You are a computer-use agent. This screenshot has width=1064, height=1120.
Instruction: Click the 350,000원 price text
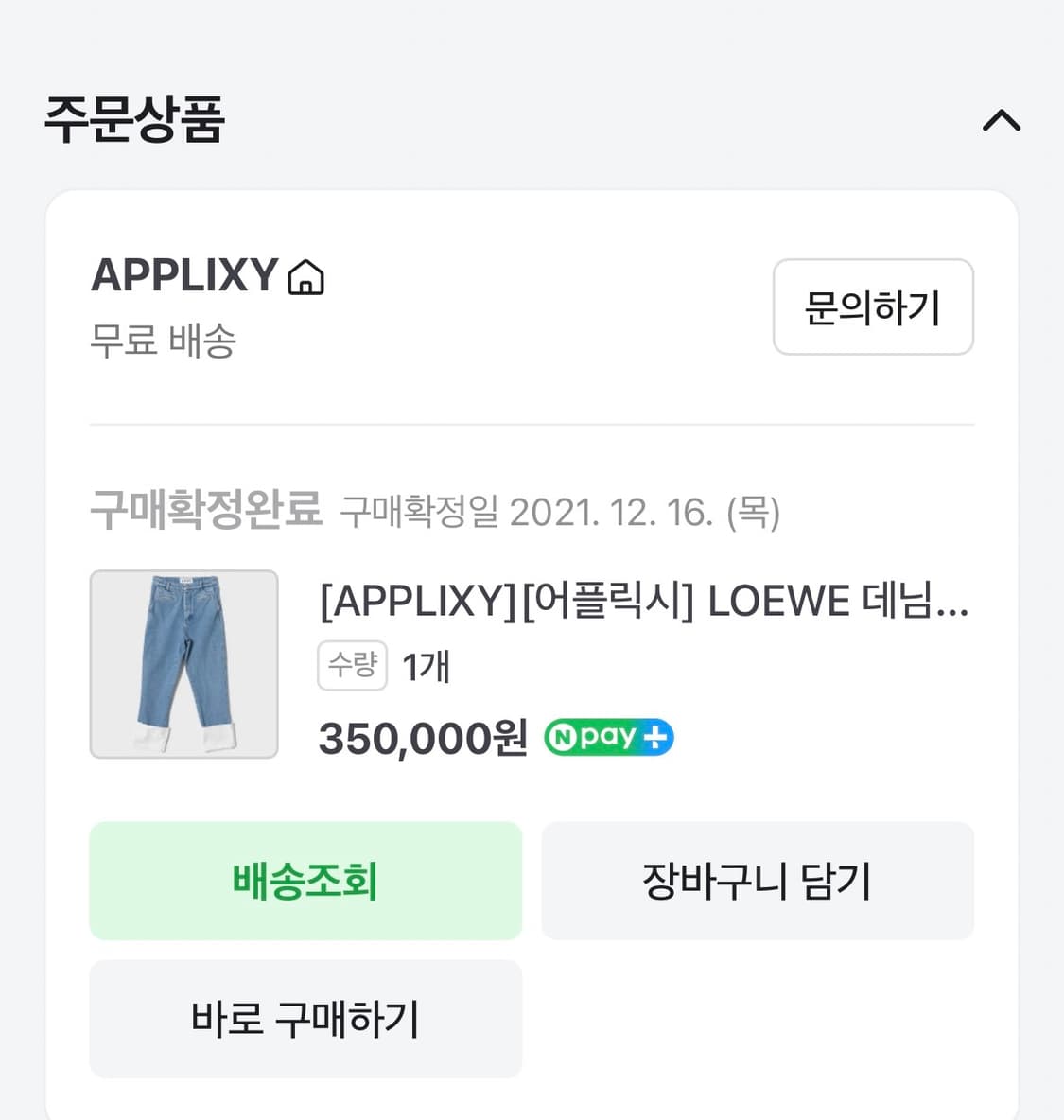(x=422, y=737)
